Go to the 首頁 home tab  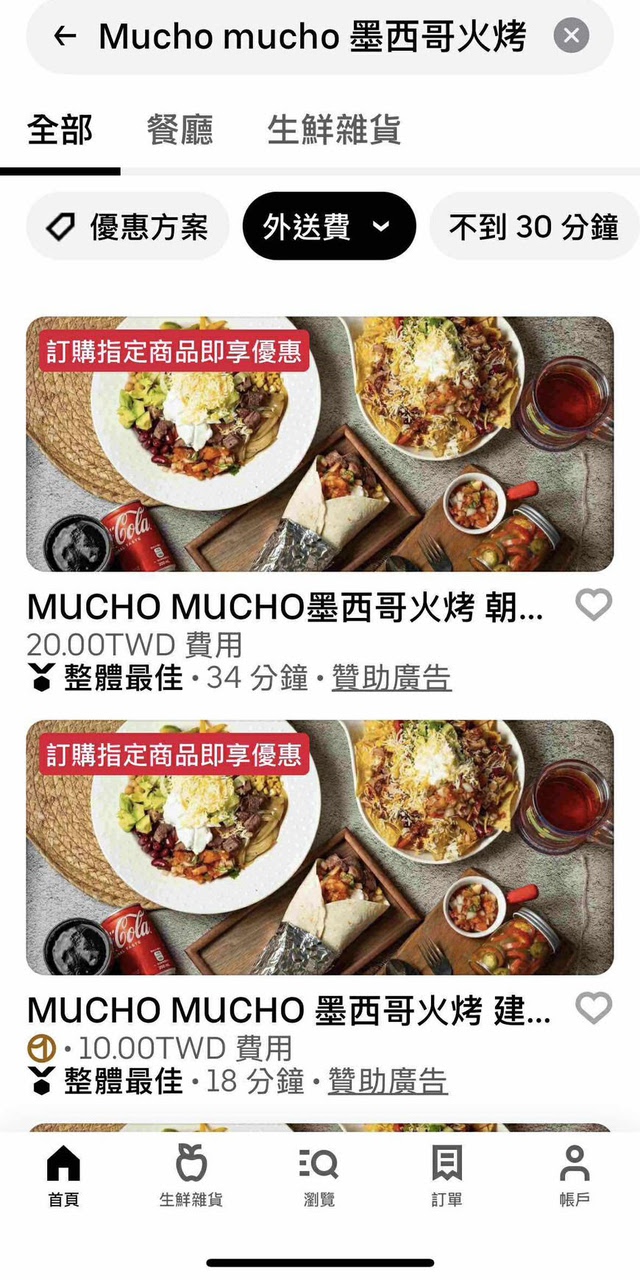coord(64,1176)
